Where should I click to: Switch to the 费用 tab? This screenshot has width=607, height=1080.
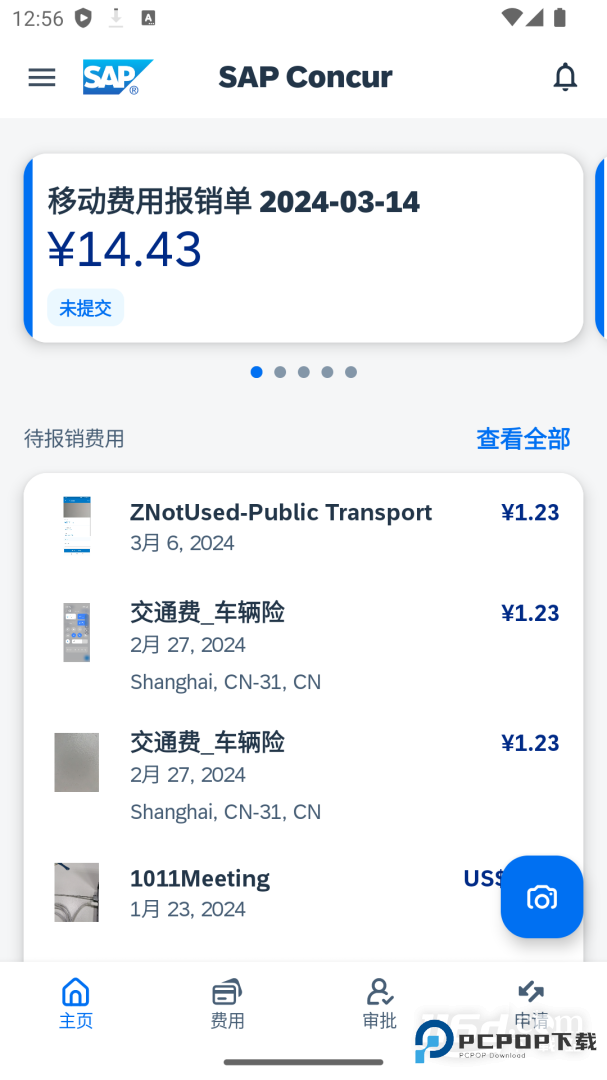pyautogui.click(x=227, y=1004)
